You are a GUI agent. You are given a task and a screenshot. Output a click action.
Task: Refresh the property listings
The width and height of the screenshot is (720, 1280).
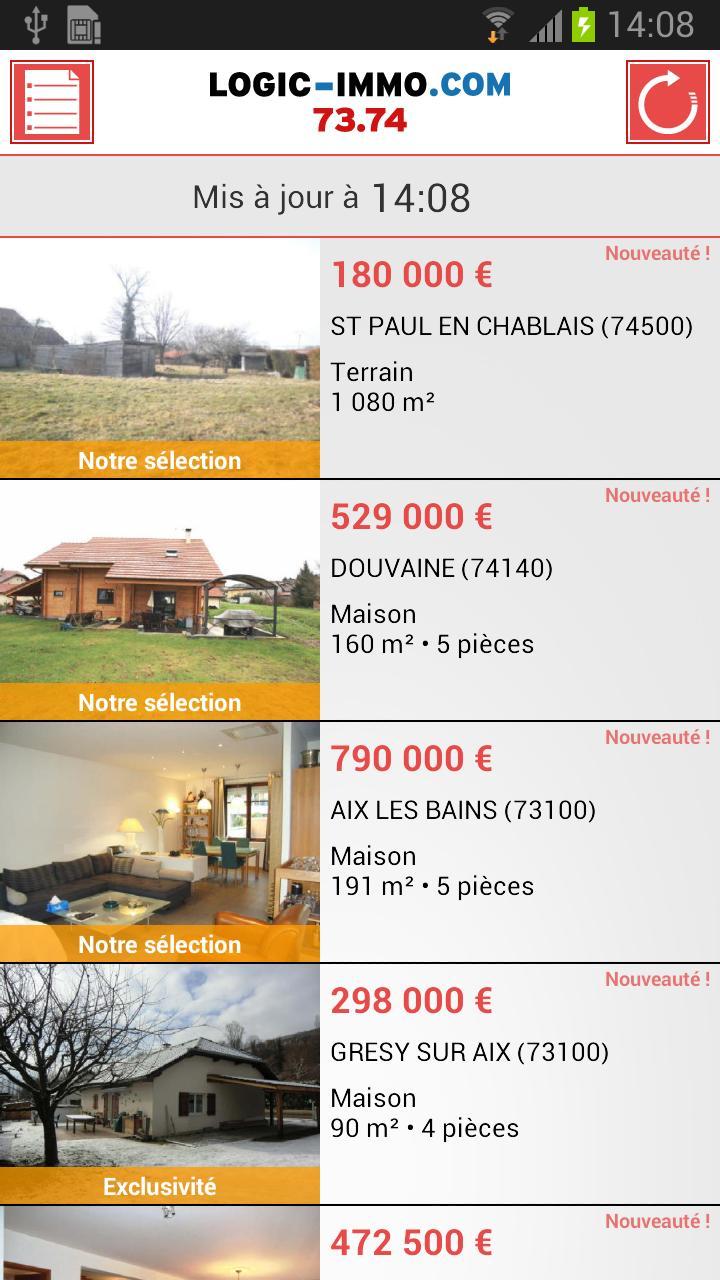pyautogui.click(x=667, y=102)
